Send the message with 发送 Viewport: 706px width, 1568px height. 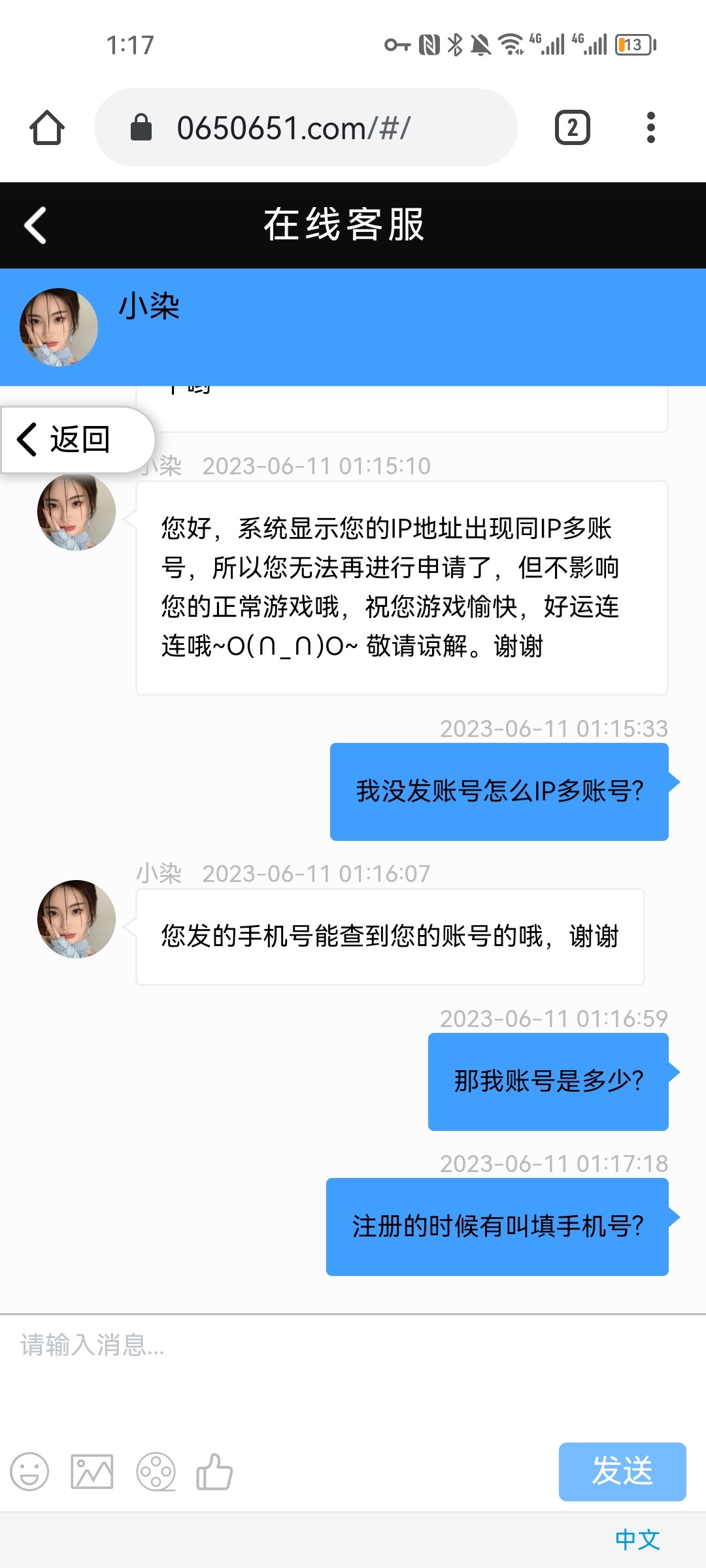click(x=622, y=1471)
